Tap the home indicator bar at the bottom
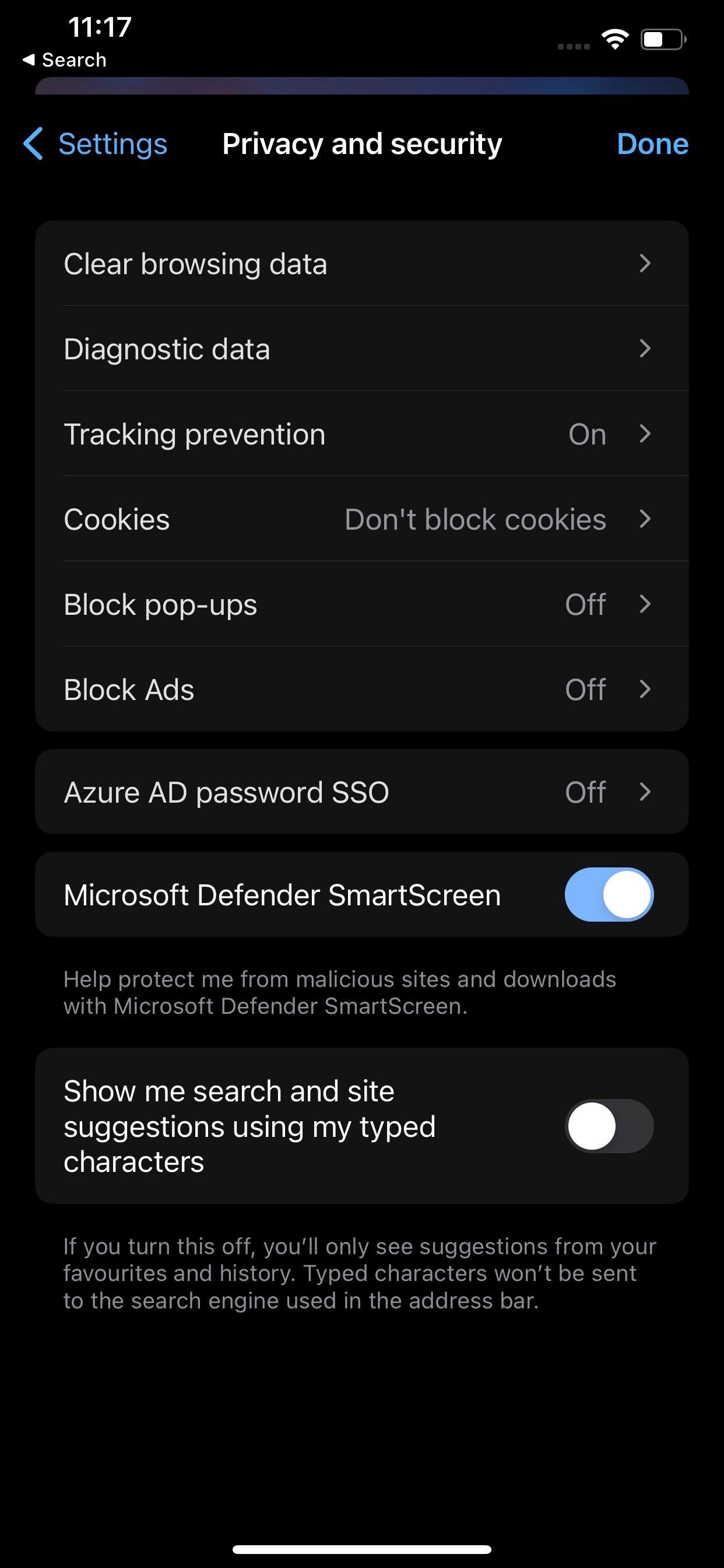724x1568 pixels. tap(362, 1549)
